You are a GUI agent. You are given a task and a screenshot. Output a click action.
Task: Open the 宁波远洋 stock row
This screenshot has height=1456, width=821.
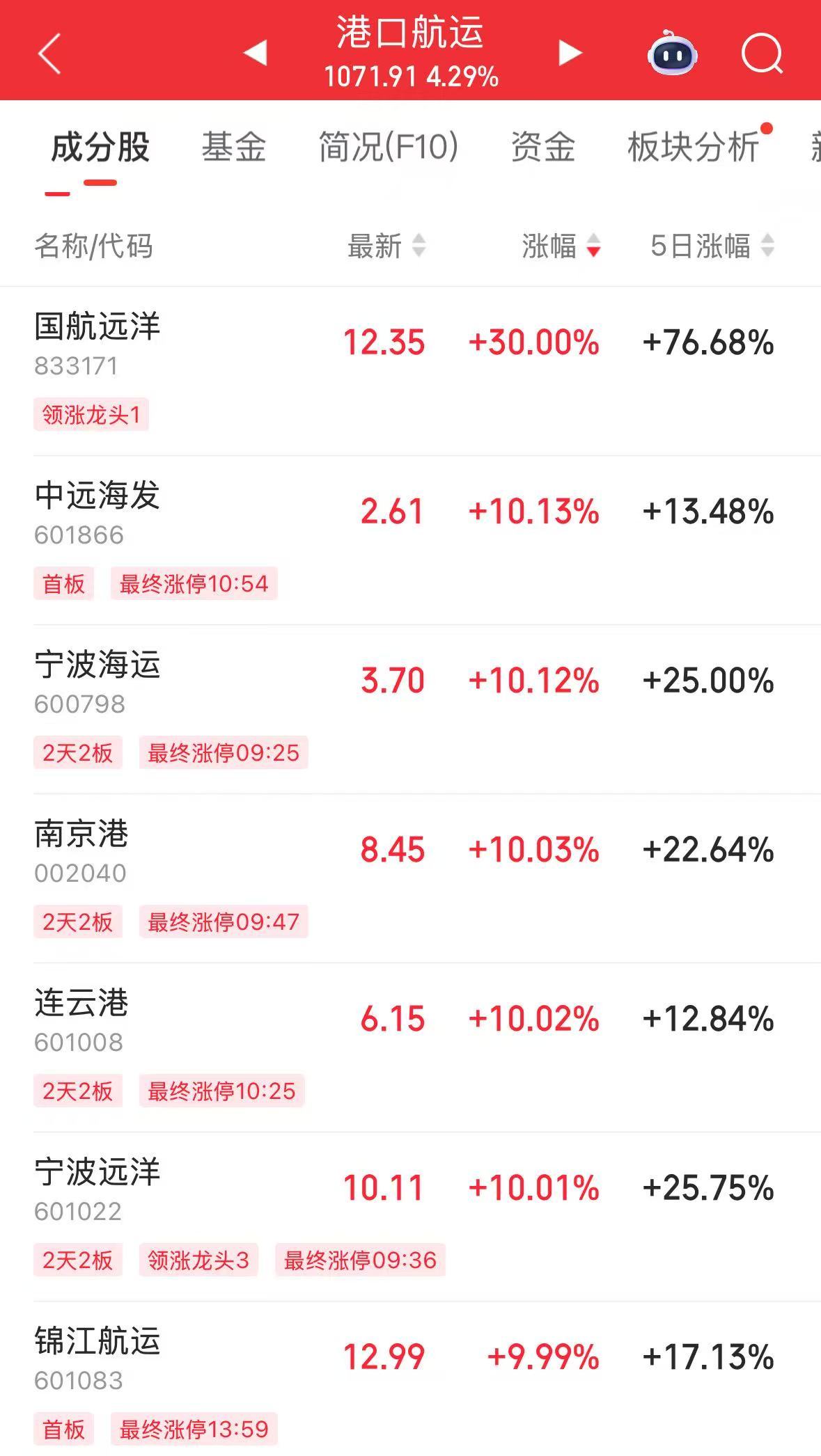tap(97, 1173)
